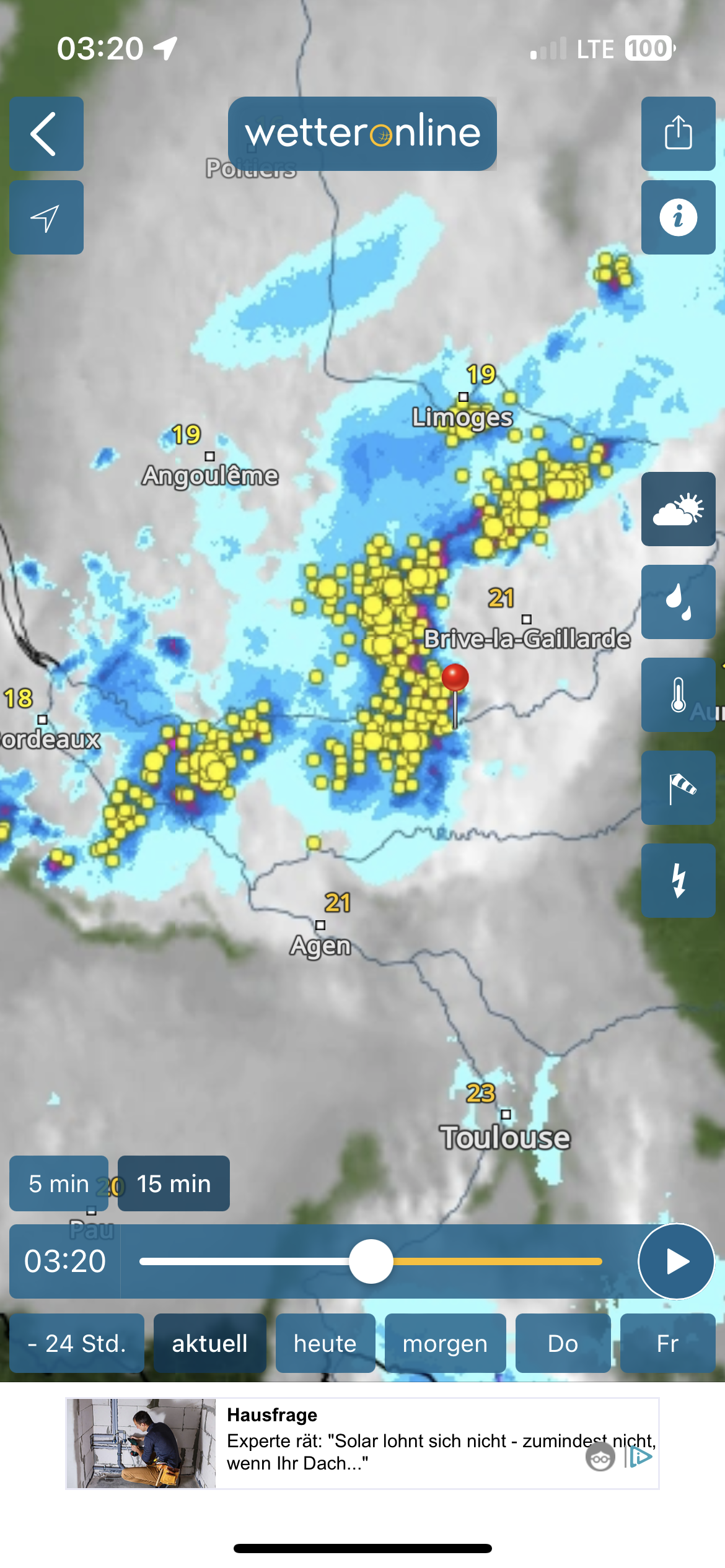The height and width of the screenshot is (1568, 725).
Task: Select the 15 min interval
Action: click(x=174, y=1183)
